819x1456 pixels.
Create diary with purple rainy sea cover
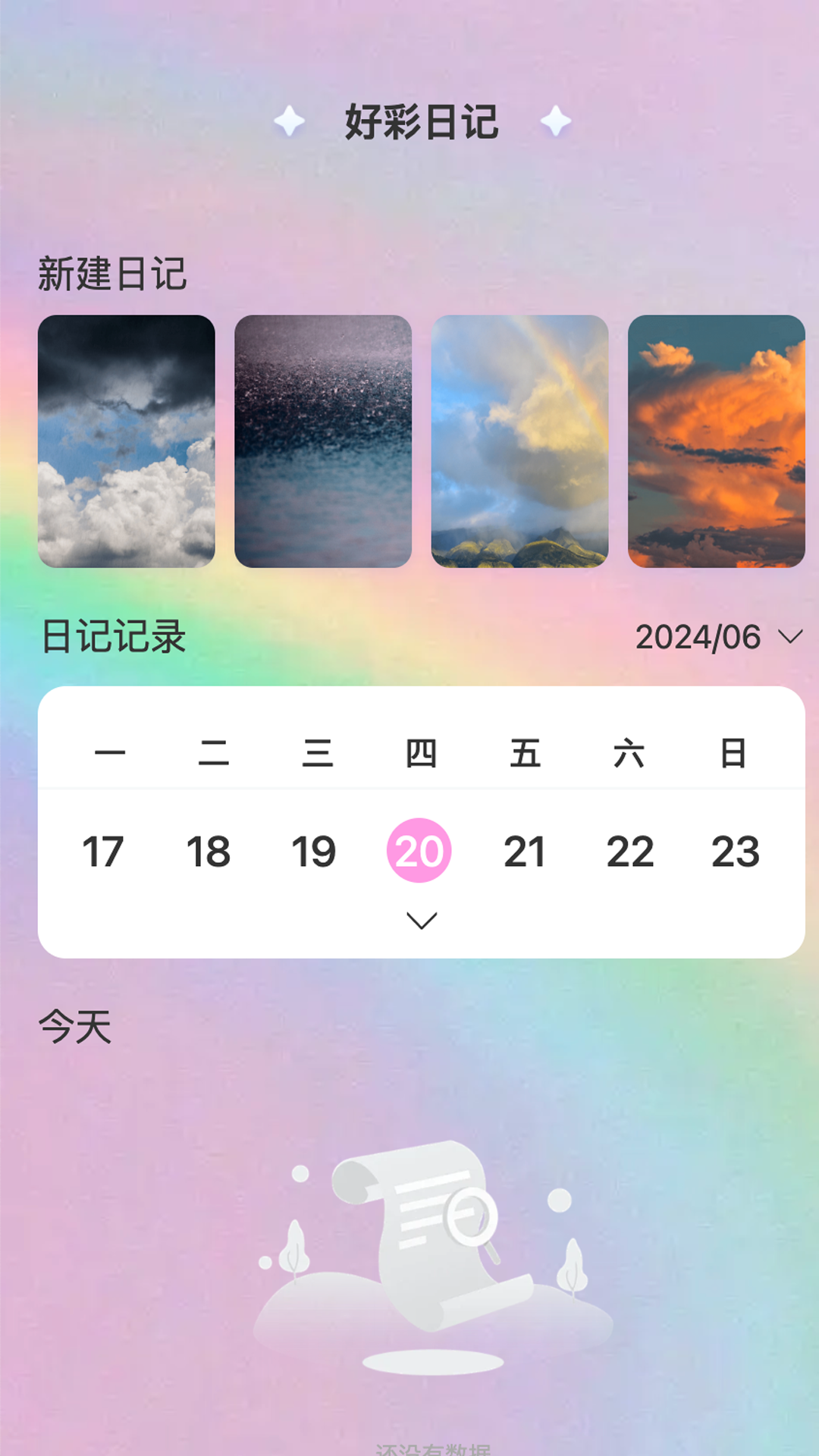coord(323,441)
